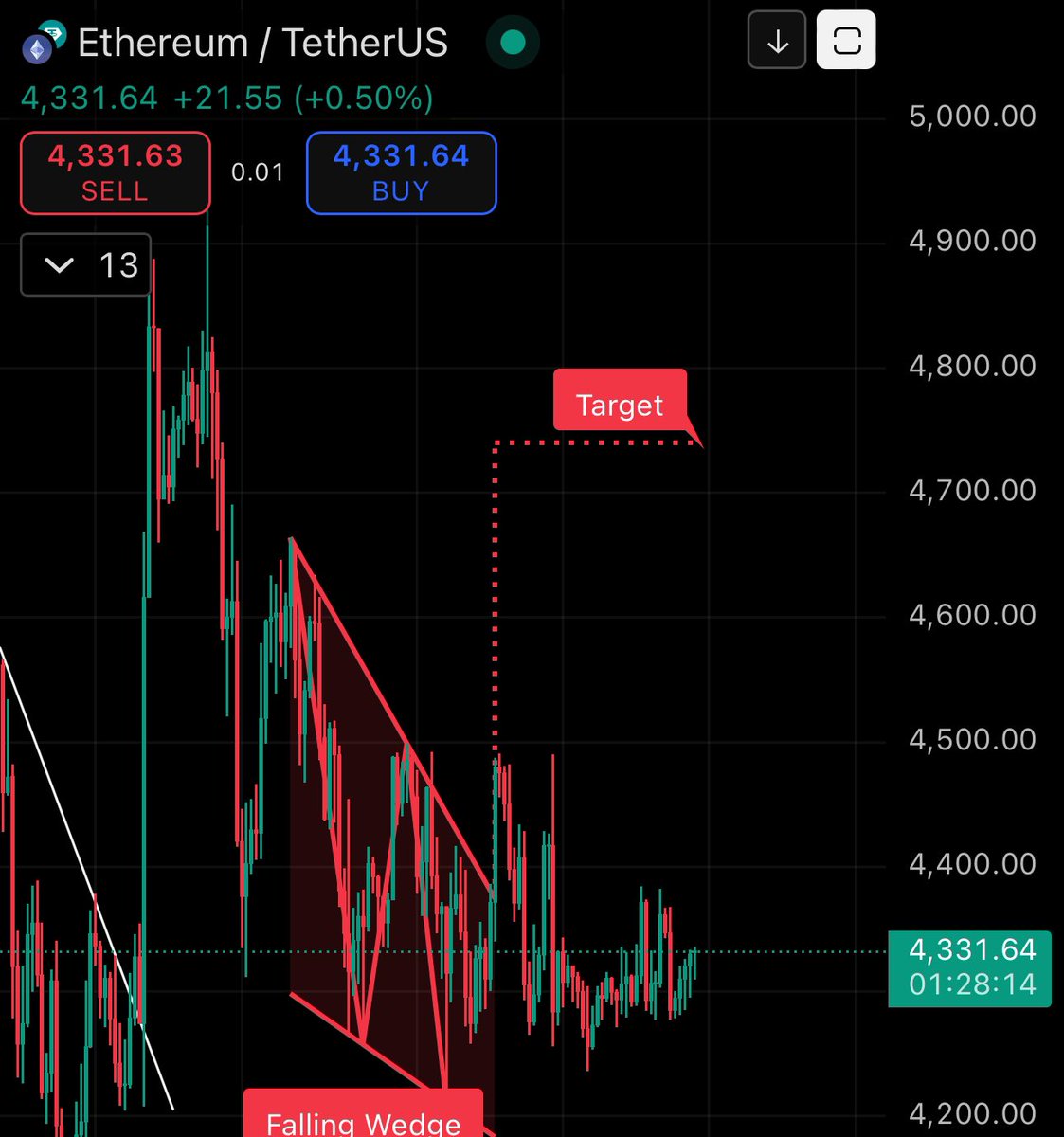The image size is (1064, 1137).
Task: Tap the red 4,331.63 SELL button
Action: click(115, 172)
